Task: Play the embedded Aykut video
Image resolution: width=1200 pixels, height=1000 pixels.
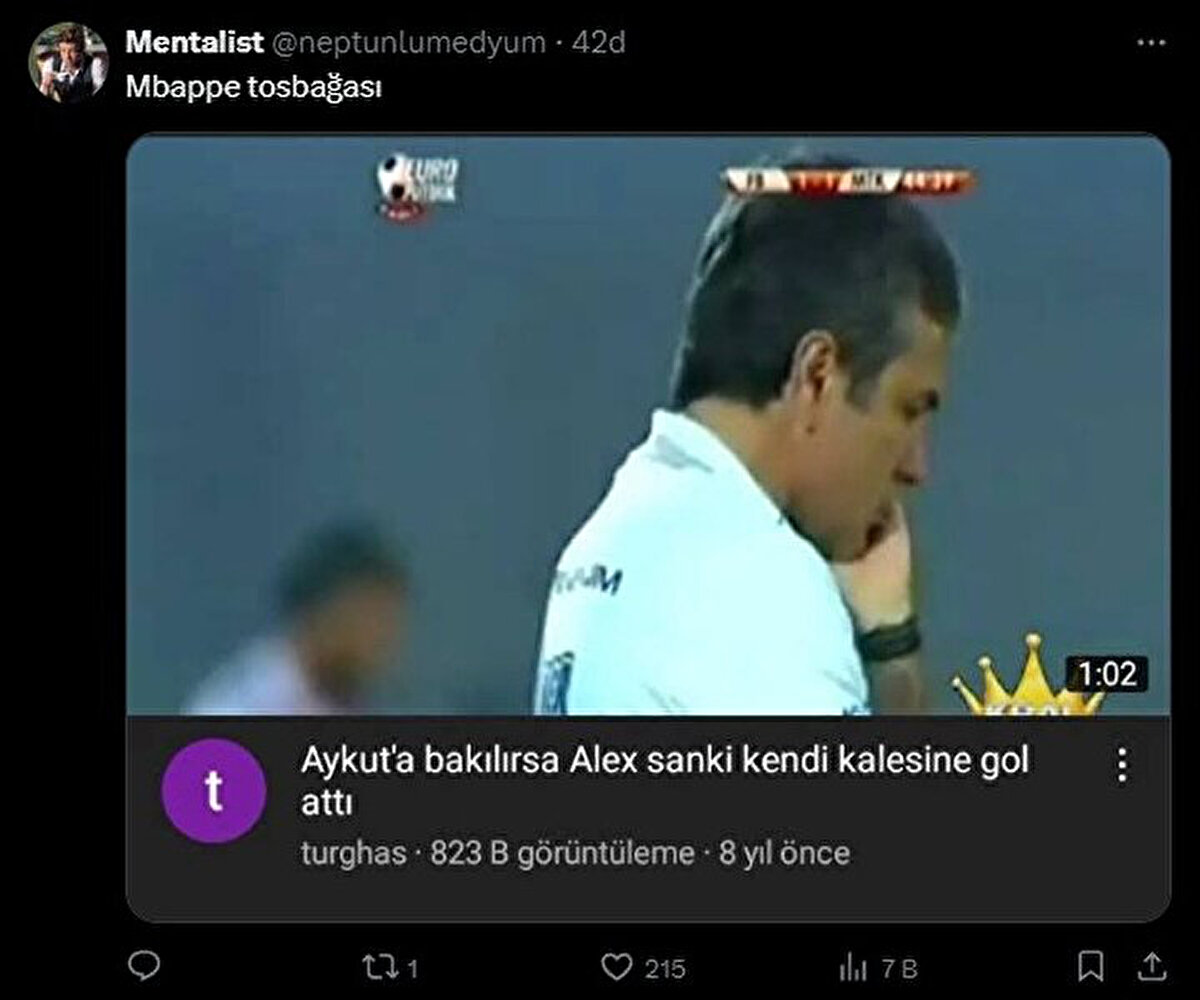Action: (648, 425)
